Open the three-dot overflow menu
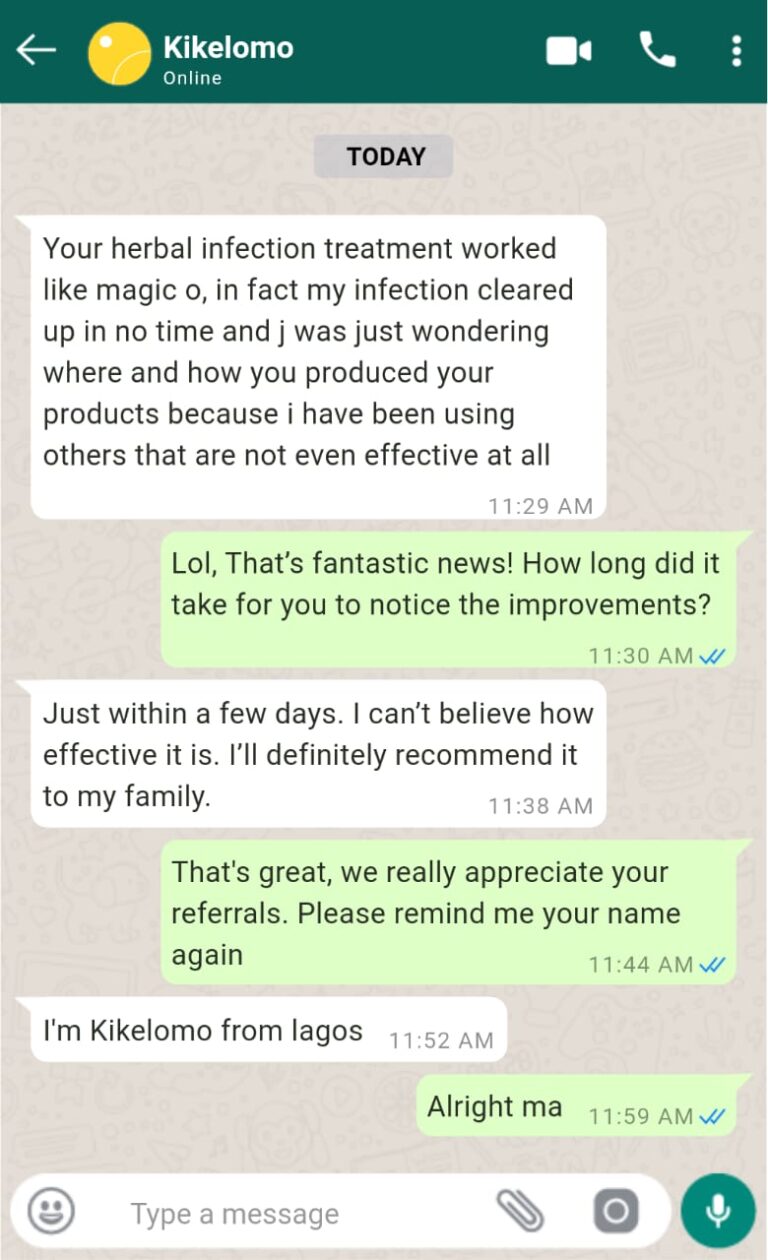768x1260 pixels. pyautogui.click(x=736, y=50)
